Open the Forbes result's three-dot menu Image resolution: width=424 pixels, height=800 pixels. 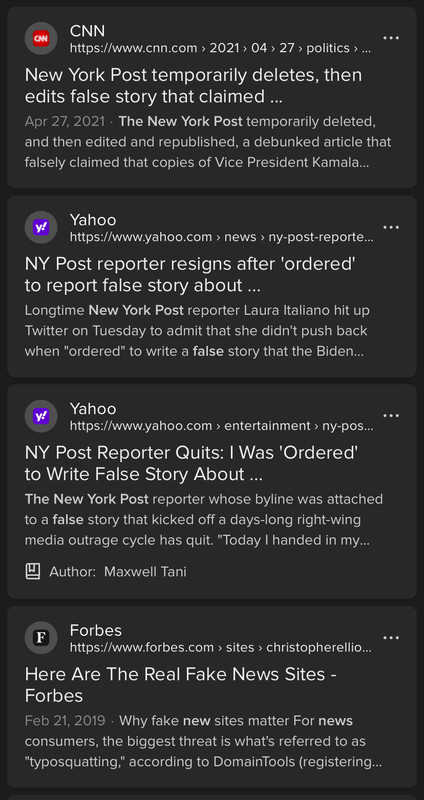click(x=391, y=638)
